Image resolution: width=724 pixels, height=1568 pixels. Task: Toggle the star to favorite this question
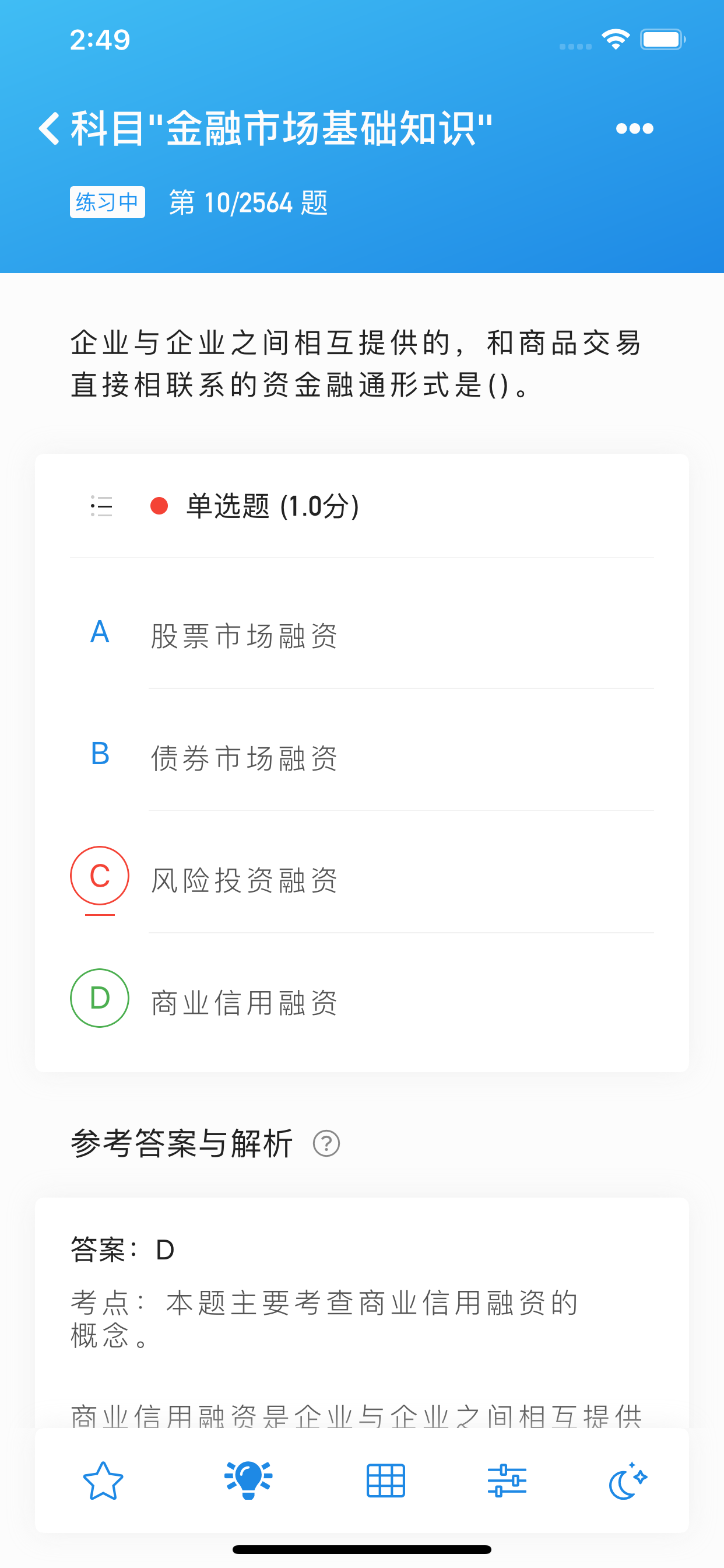pyautogui.click(x=102, y=1482)
